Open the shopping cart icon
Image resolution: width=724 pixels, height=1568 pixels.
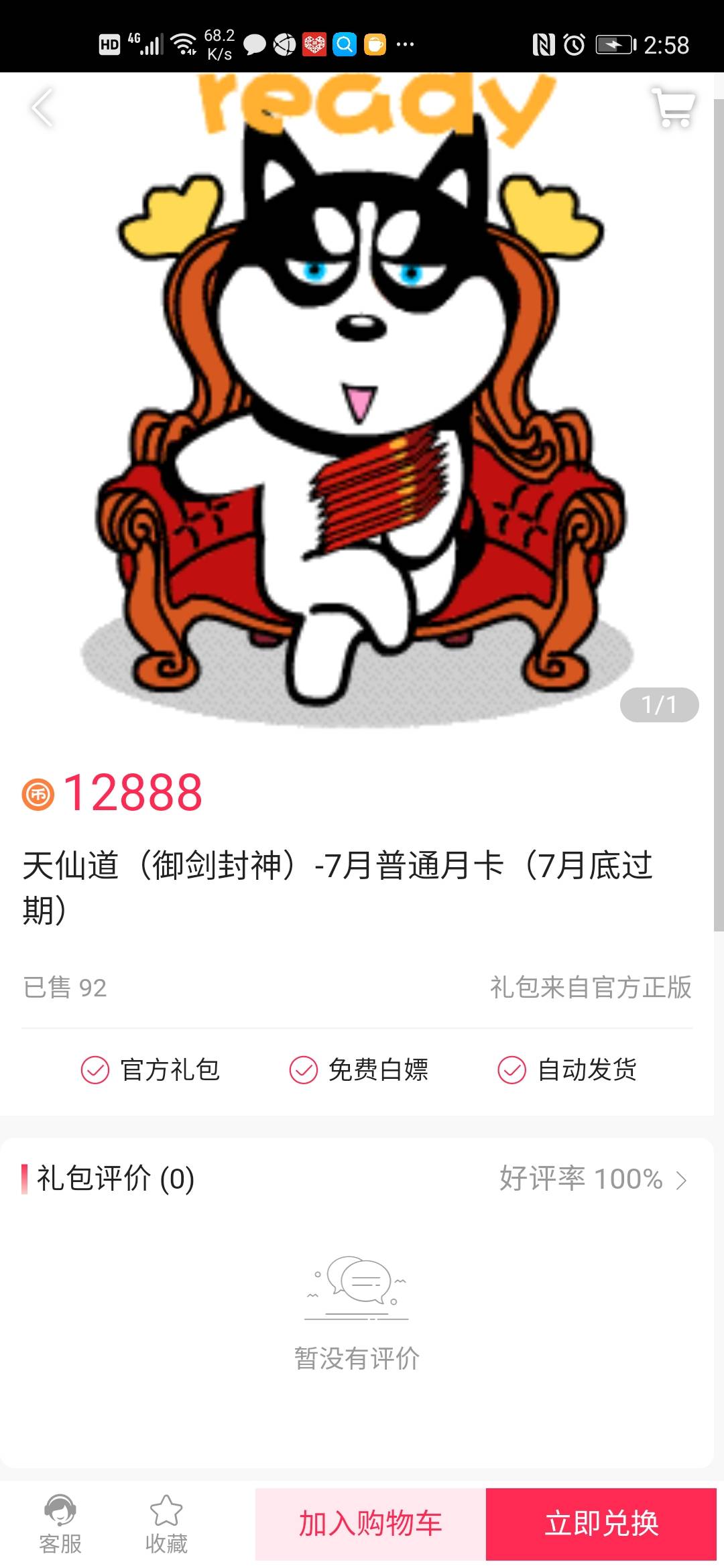(673, 107)
